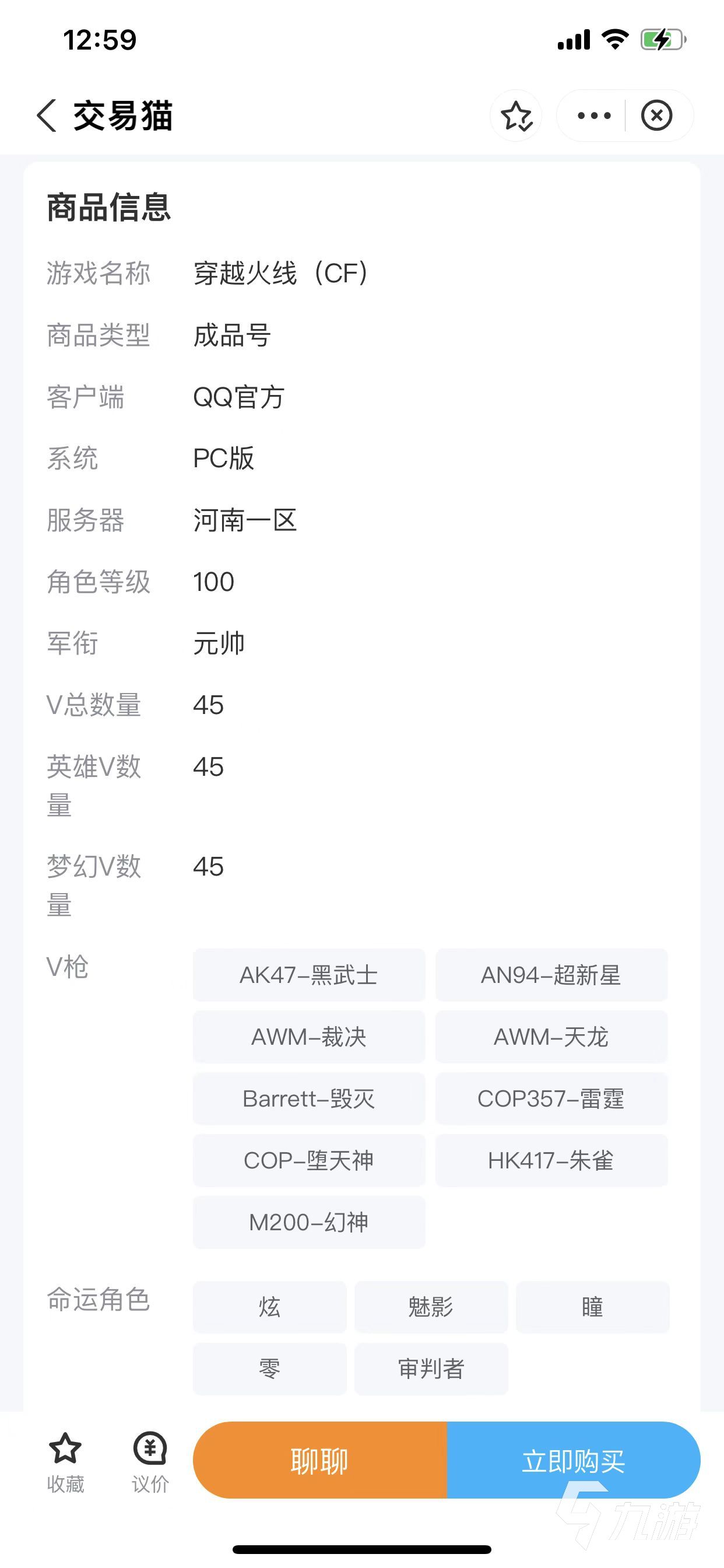Open 议价 to negotiate the price
This screenshot has width=724, height=1568.
[150, 1461]
